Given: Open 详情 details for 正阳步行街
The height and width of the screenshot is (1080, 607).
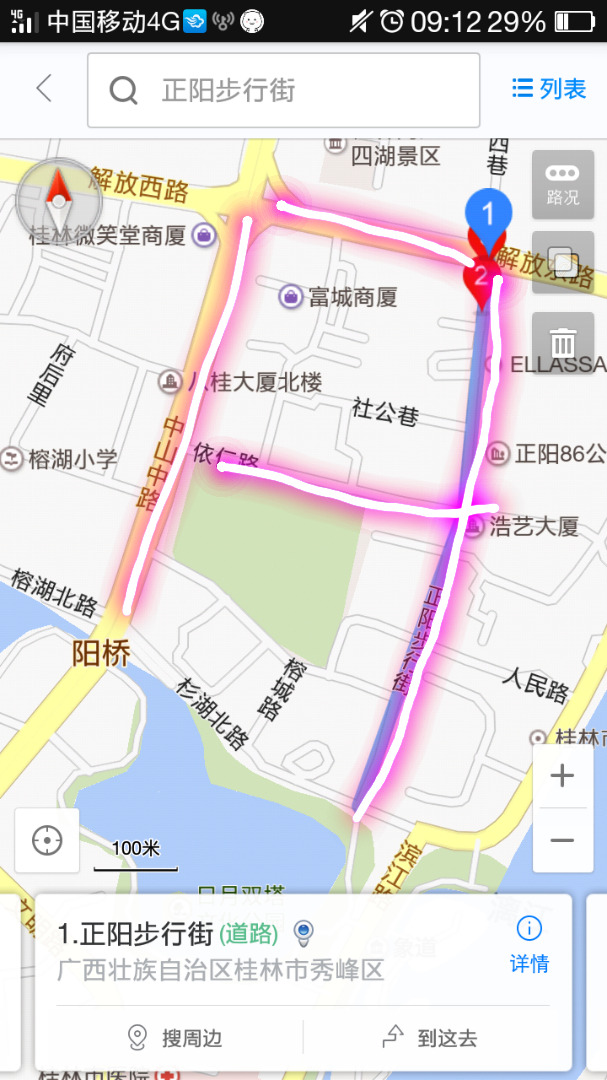Looking at the screenshot, I should pos(528,943).
